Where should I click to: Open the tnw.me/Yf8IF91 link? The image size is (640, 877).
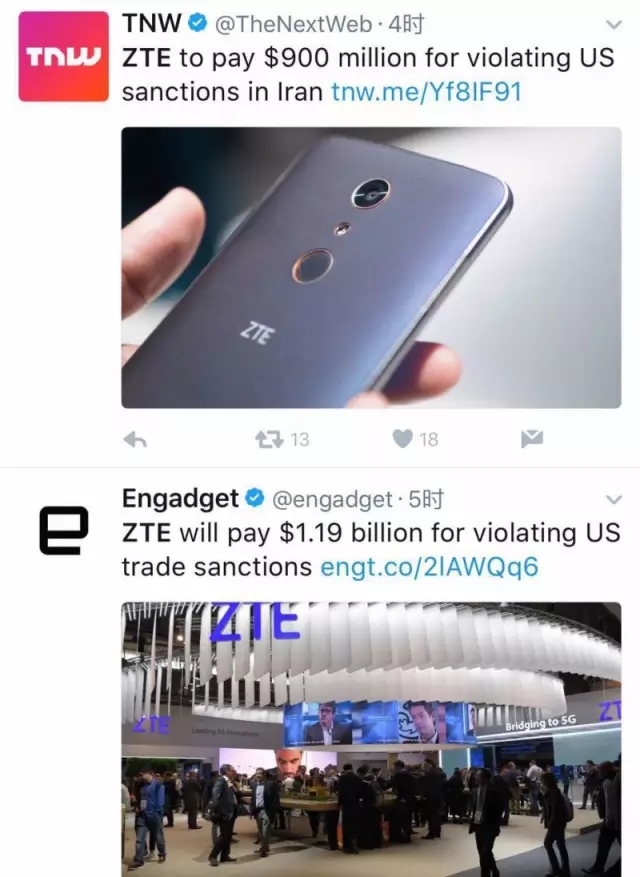click(x=426, y=93)
